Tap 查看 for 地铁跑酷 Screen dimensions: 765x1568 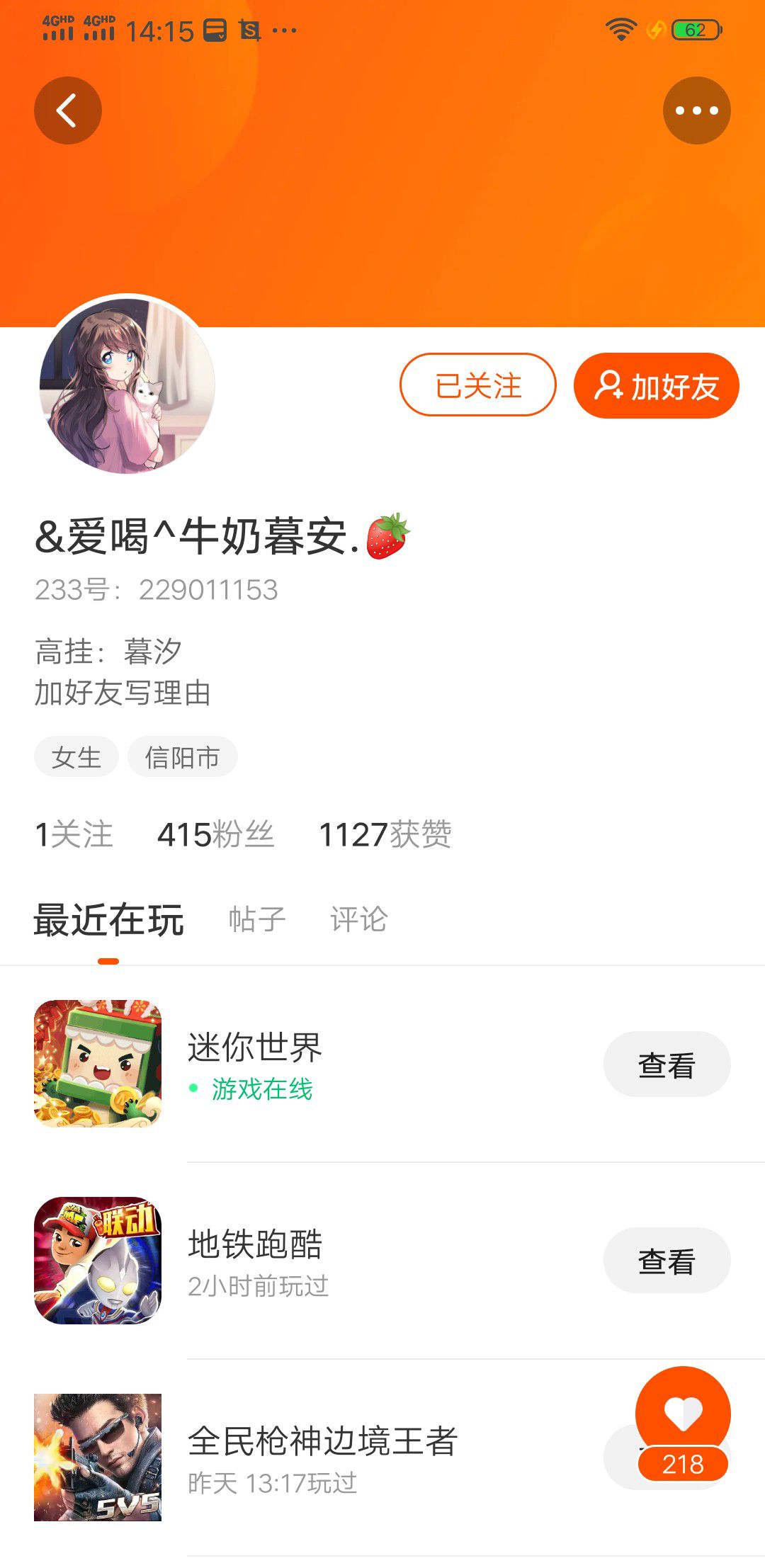click(667, 1261)
